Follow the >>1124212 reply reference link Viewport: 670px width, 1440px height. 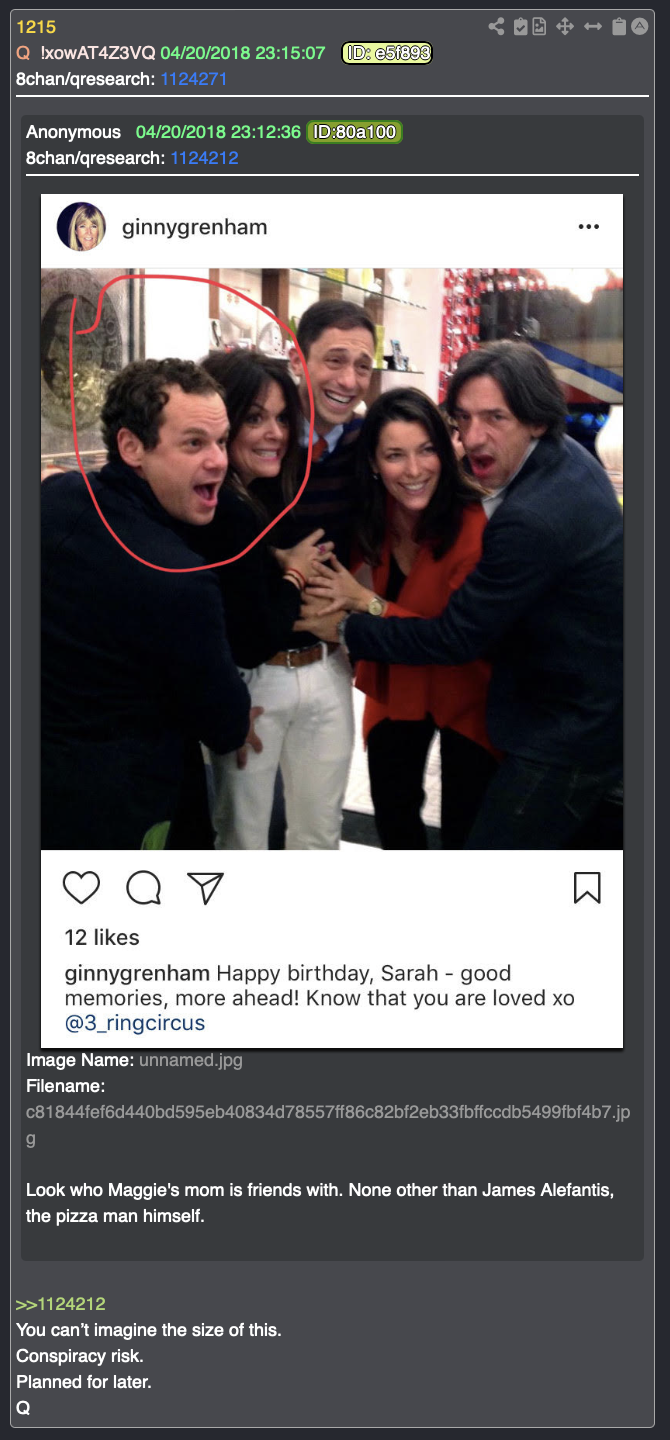click(x=61, y=1304)
